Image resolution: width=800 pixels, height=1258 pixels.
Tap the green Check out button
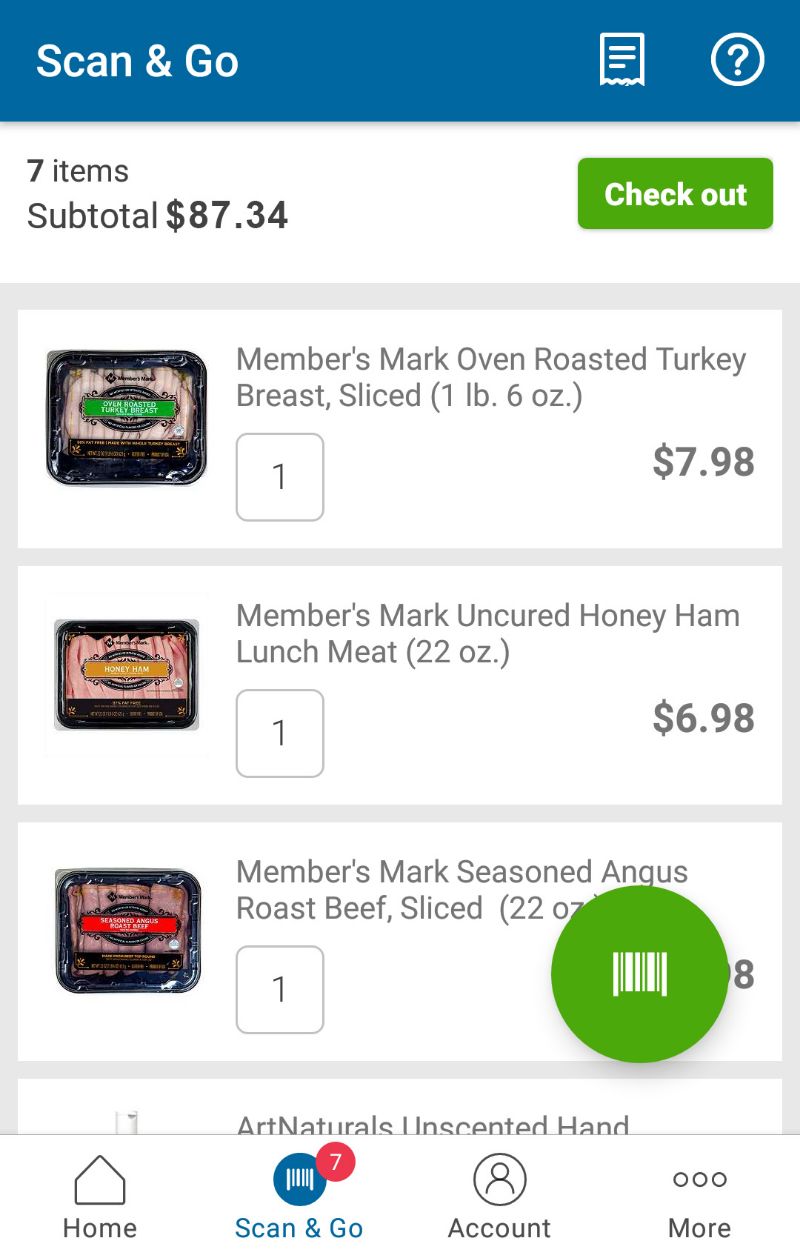coord(675,194)
